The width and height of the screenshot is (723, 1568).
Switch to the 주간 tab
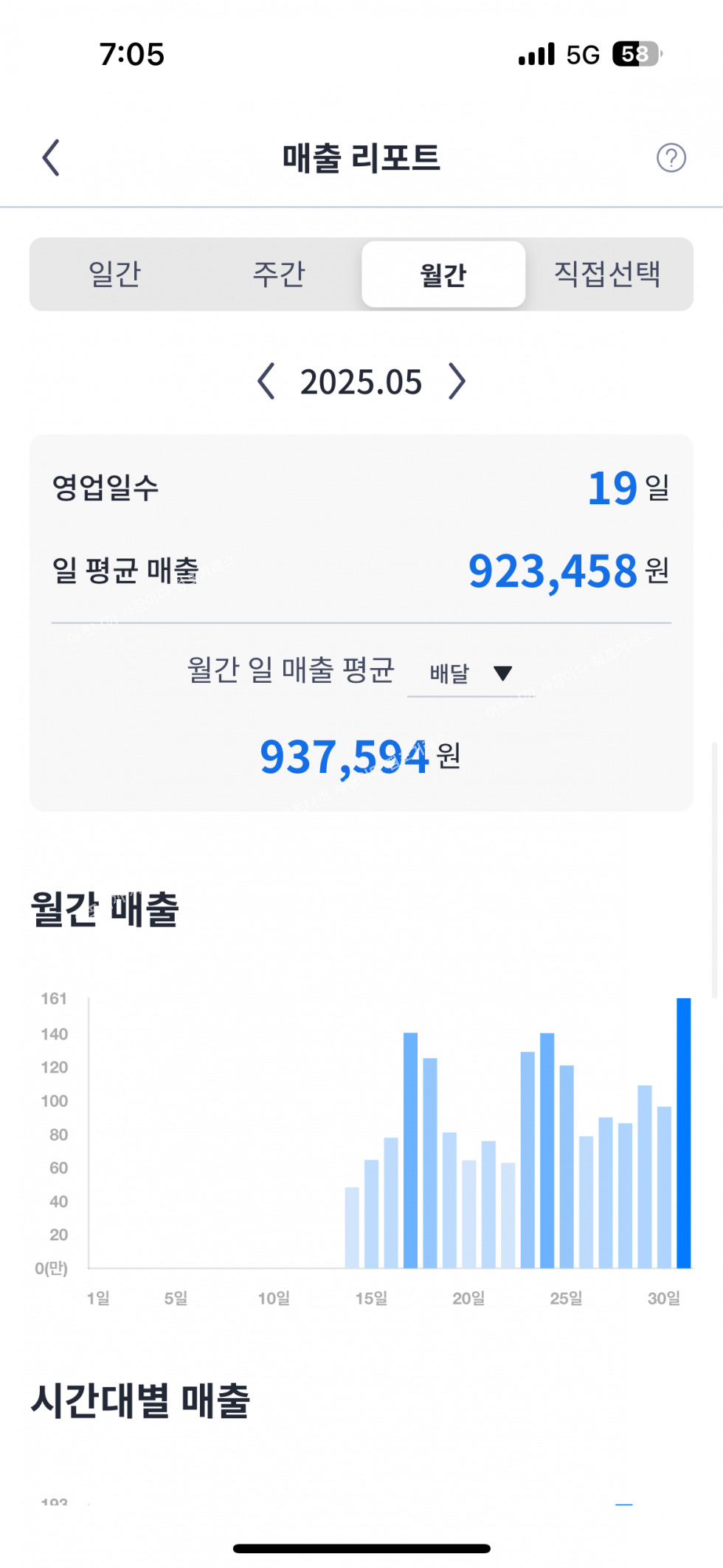click(279, 274)
